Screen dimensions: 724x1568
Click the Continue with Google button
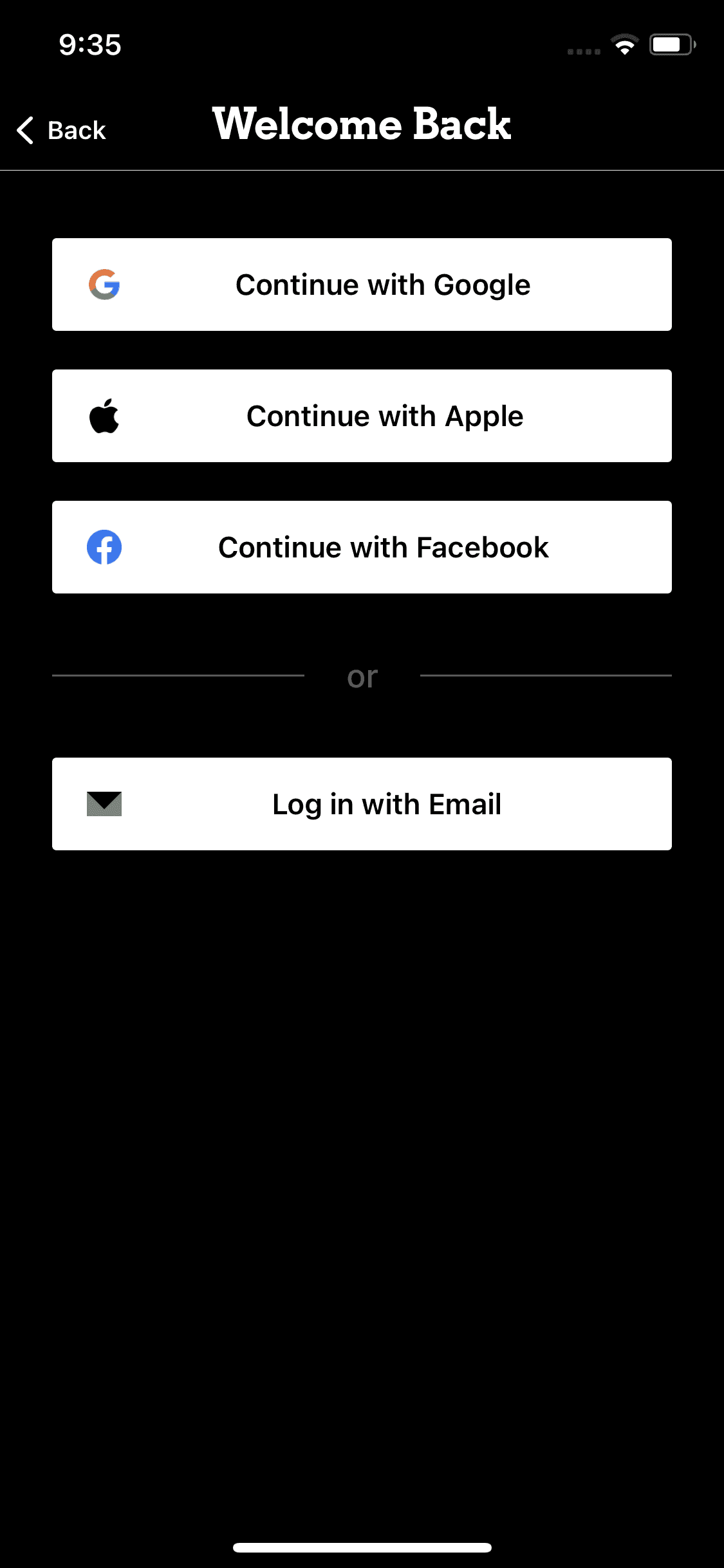[x=362, y=284]
